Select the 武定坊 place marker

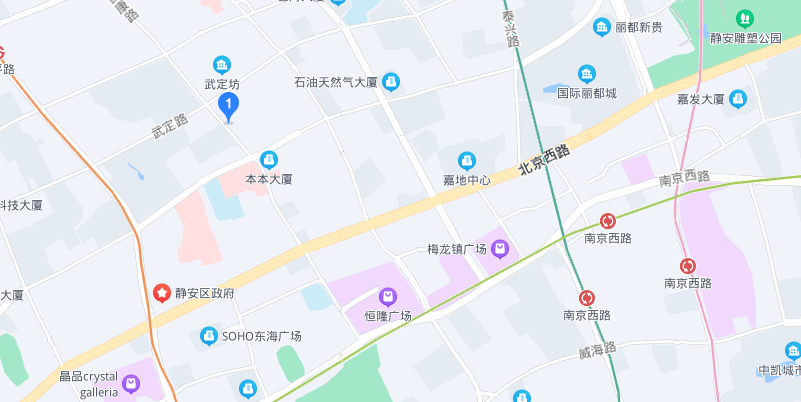(222, 65)
